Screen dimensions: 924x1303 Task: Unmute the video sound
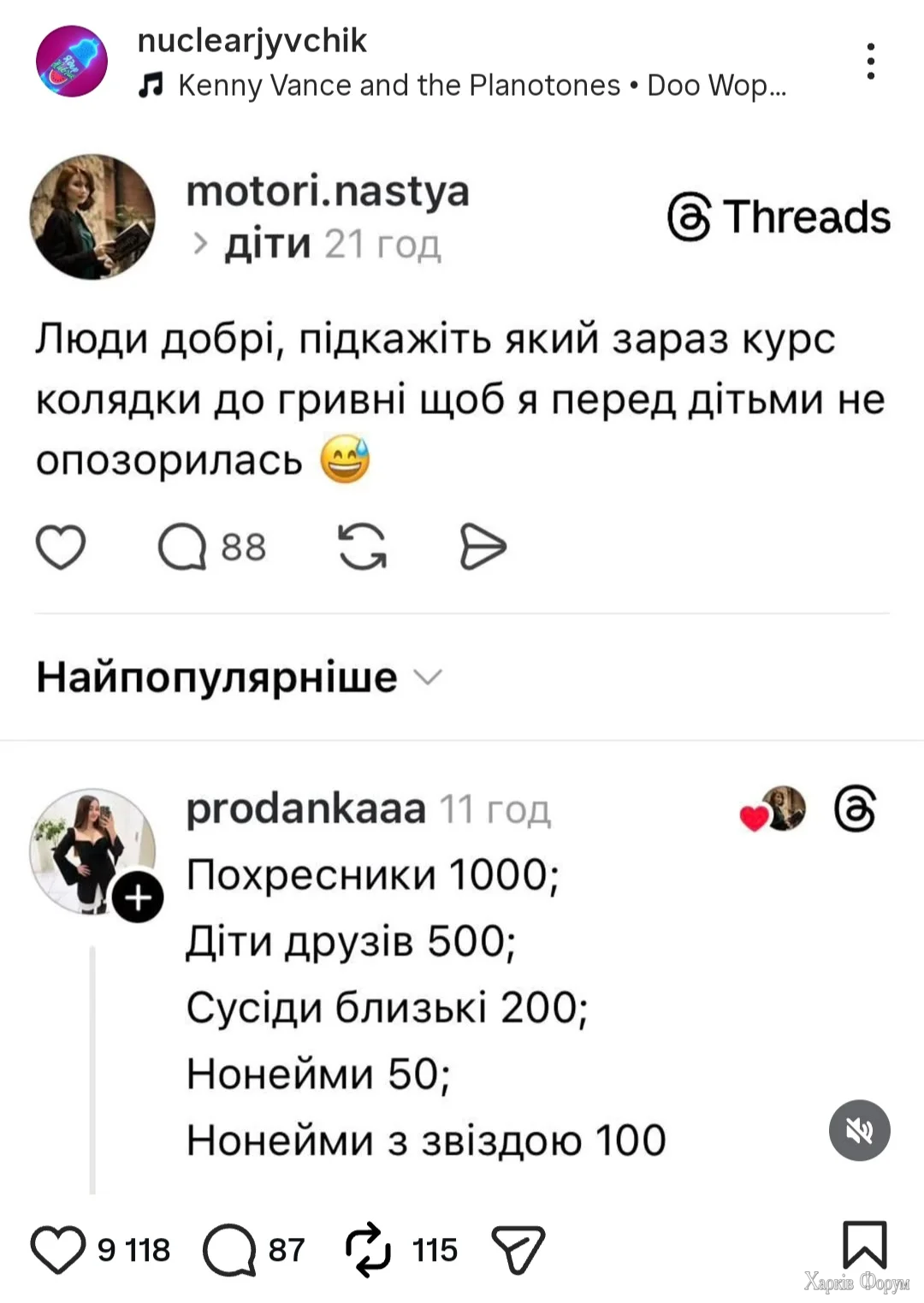[x=859, y=1131]
